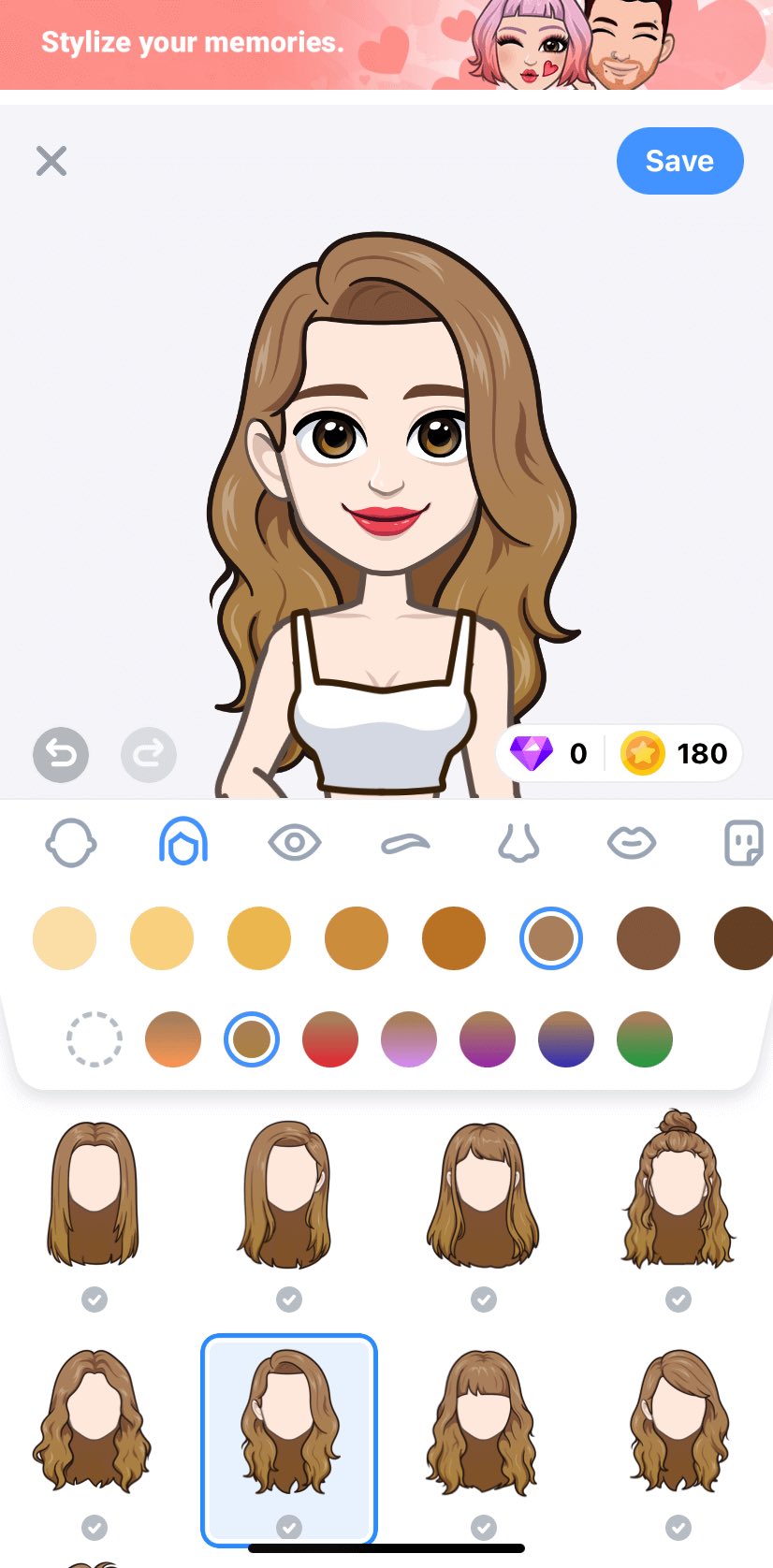
Task: Undo the last change
Action: tap(61, 754)
